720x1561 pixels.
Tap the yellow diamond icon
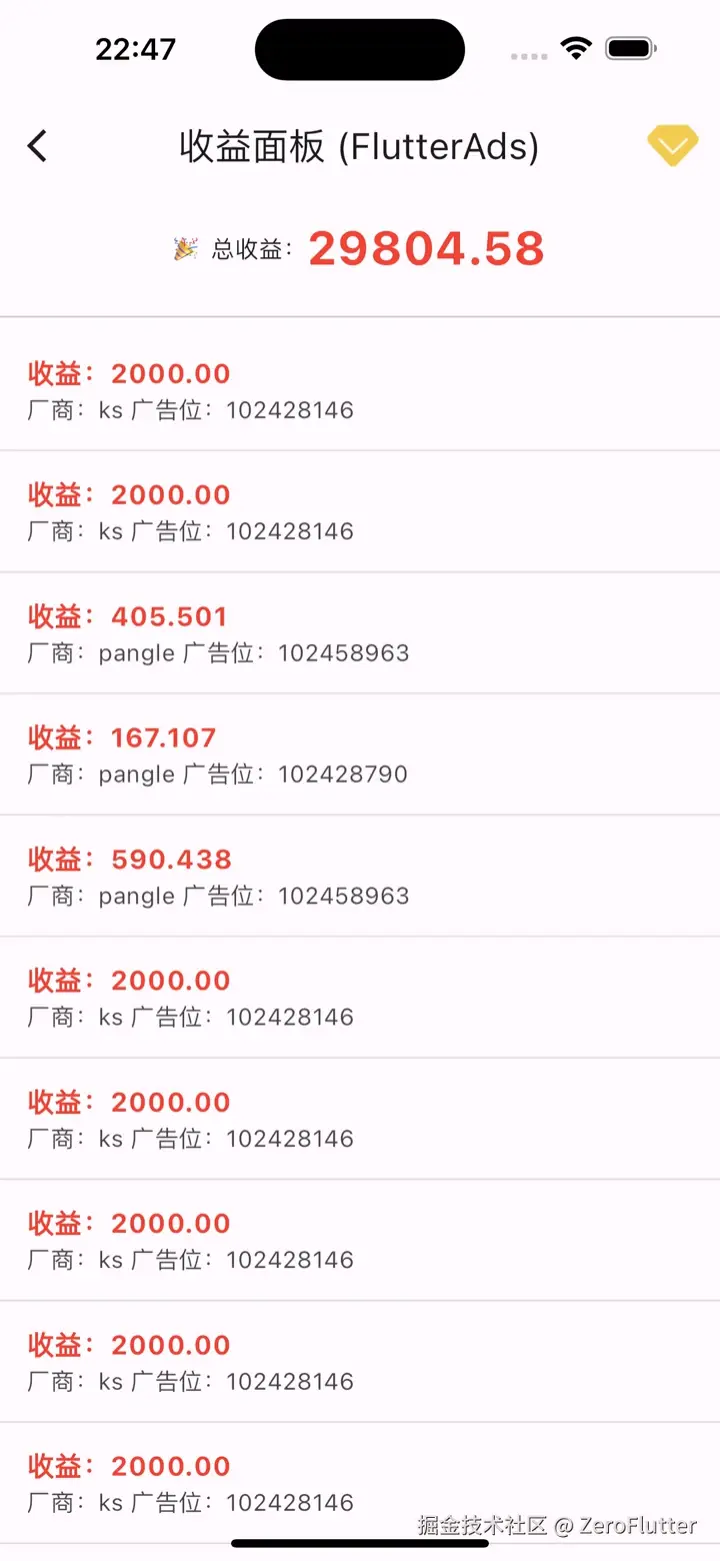pyautogui.click(x=671, y=144)
